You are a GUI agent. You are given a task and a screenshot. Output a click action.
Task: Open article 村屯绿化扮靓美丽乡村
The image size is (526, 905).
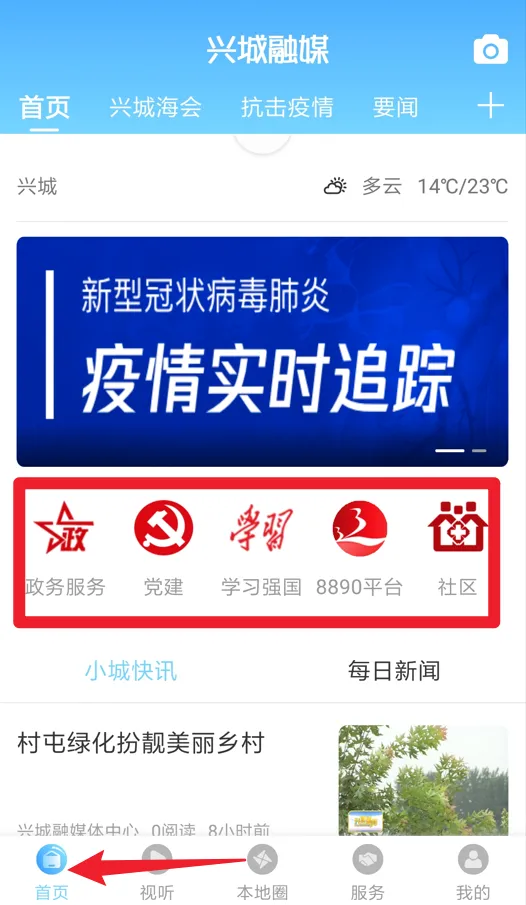tap(141, 743)
